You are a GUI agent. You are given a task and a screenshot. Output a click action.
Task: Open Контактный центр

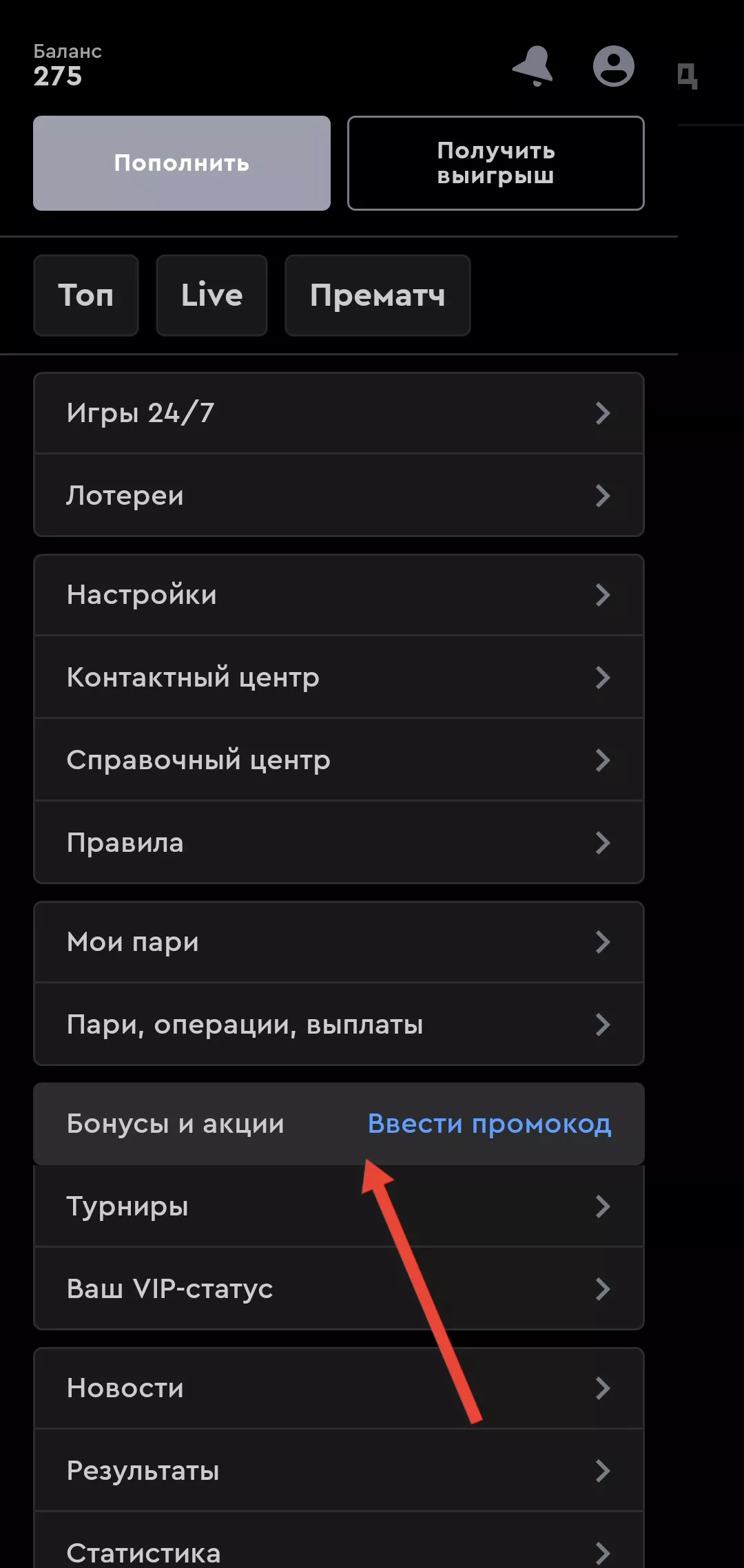click(x=338, y=678)
